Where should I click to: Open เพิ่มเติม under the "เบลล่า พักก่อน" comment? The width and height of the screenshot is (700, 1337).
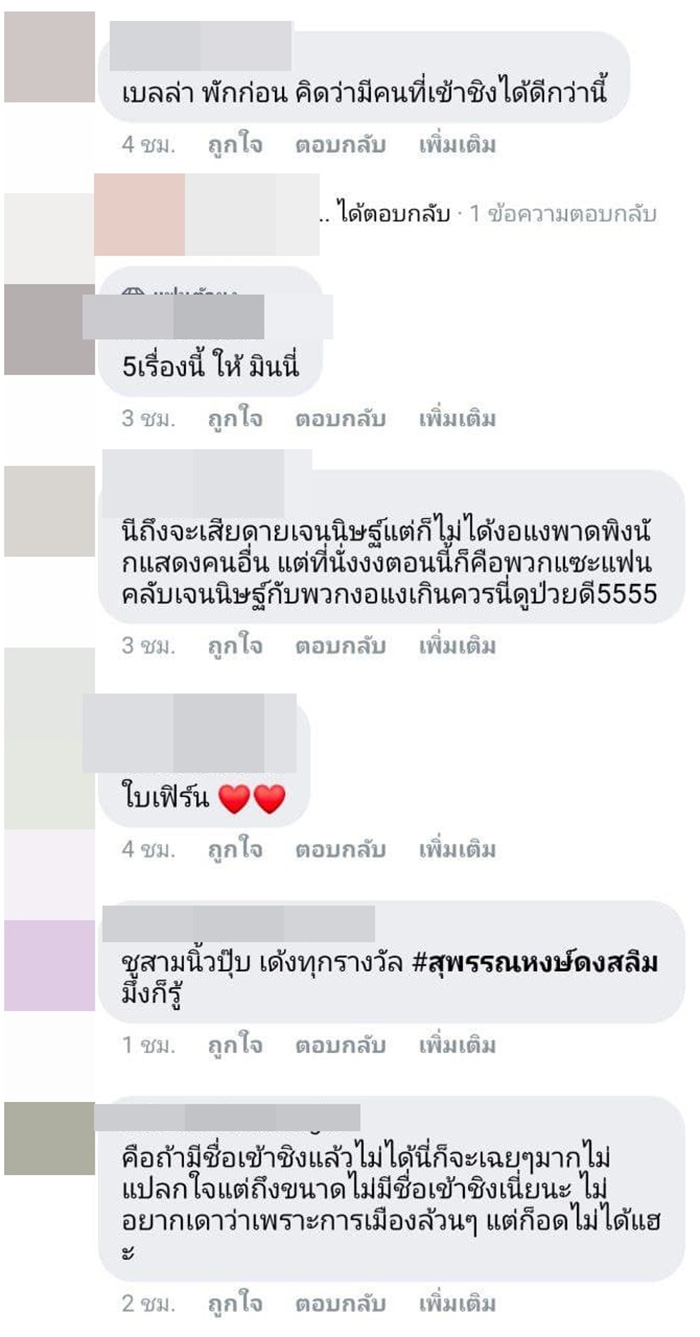pos(457,144)
